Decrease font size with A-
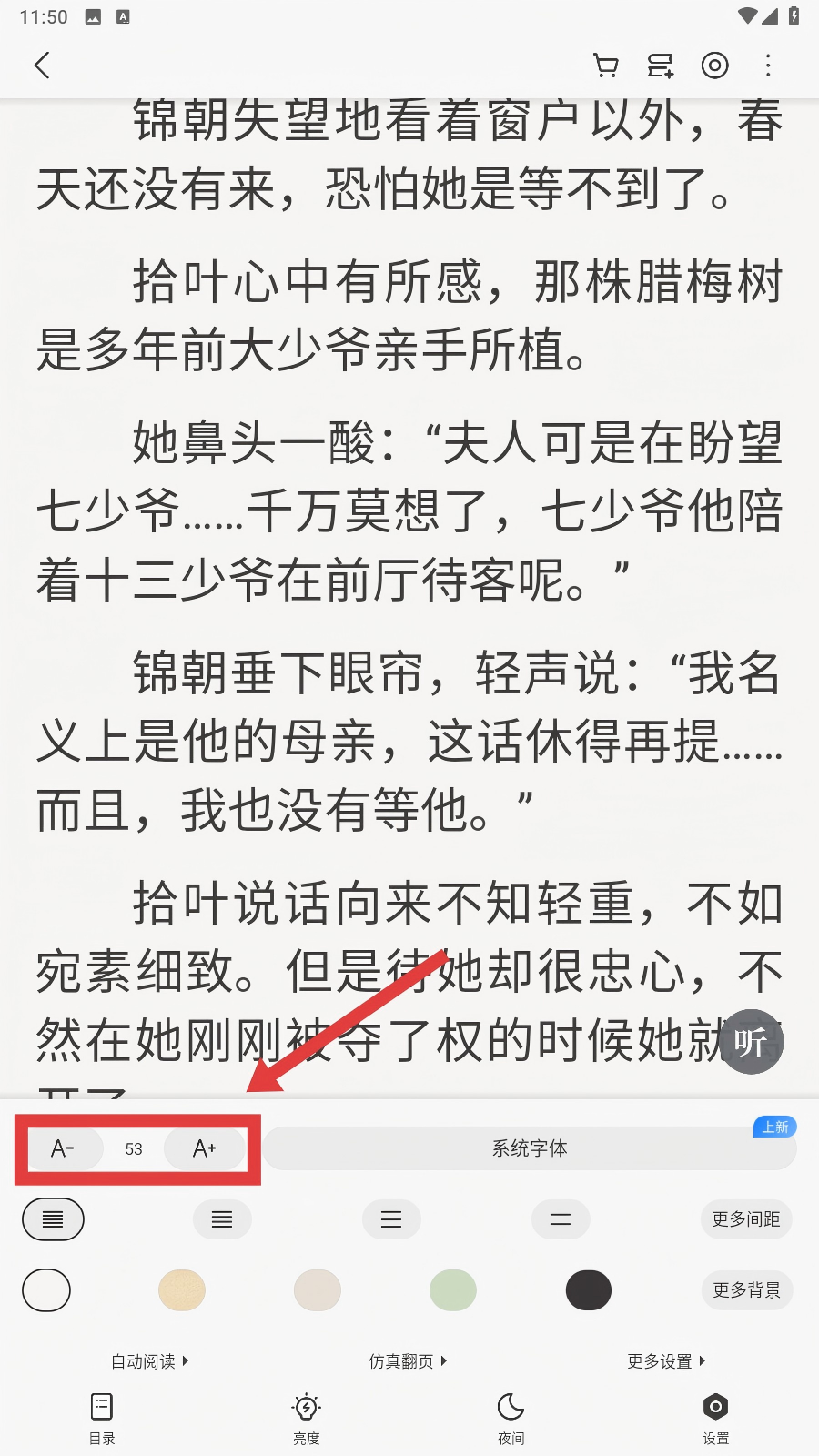 64,1148
